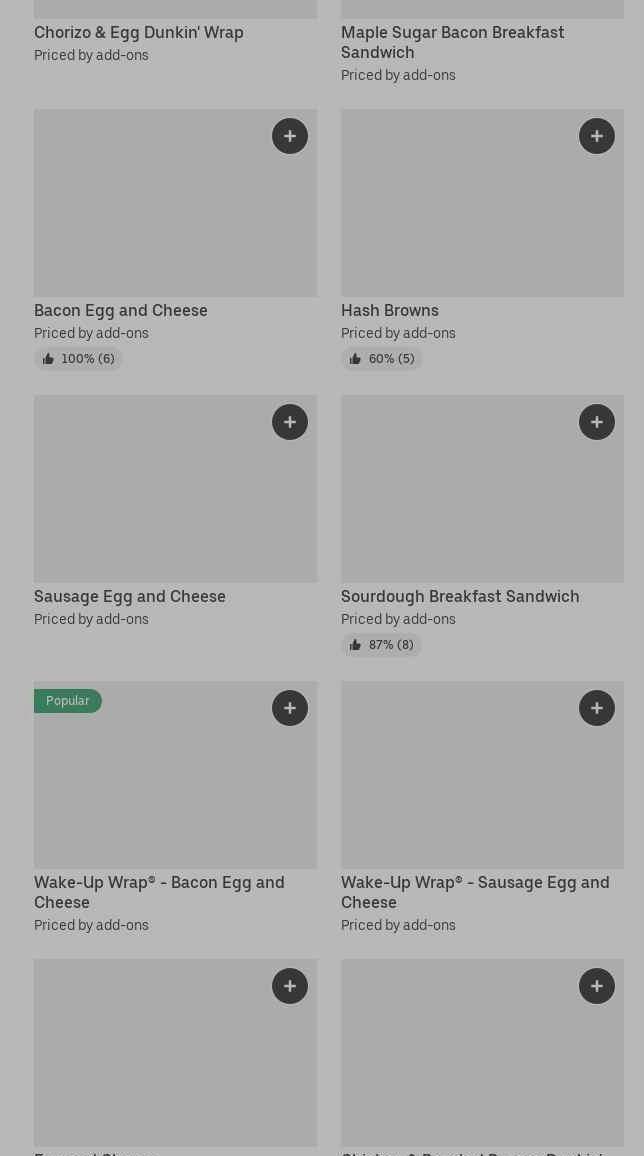Add Bacon Egg and Cheese to cart
The image size is (644, 1156).
click(290, 136)
